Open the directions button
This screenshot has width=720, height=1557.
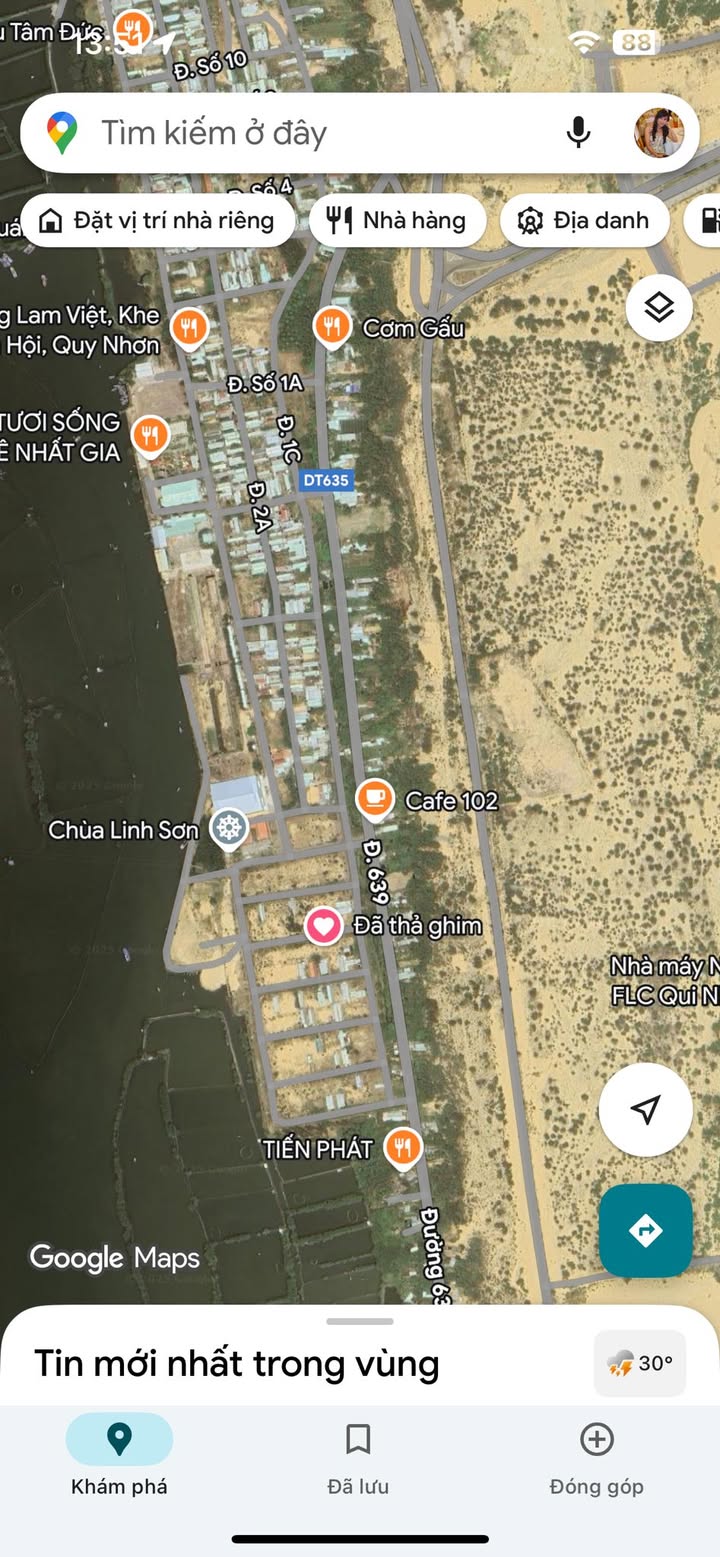pyautogui.click(x=645, y=1231)
